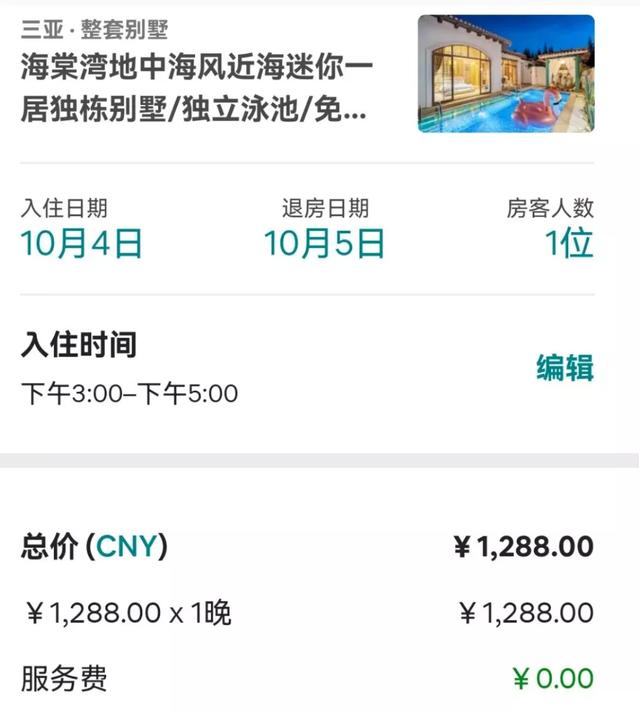Image resolution: width=640 pixels, height=710 pixels.
Task: Tap CNY to change the currency
Action: tap(127, 547)
